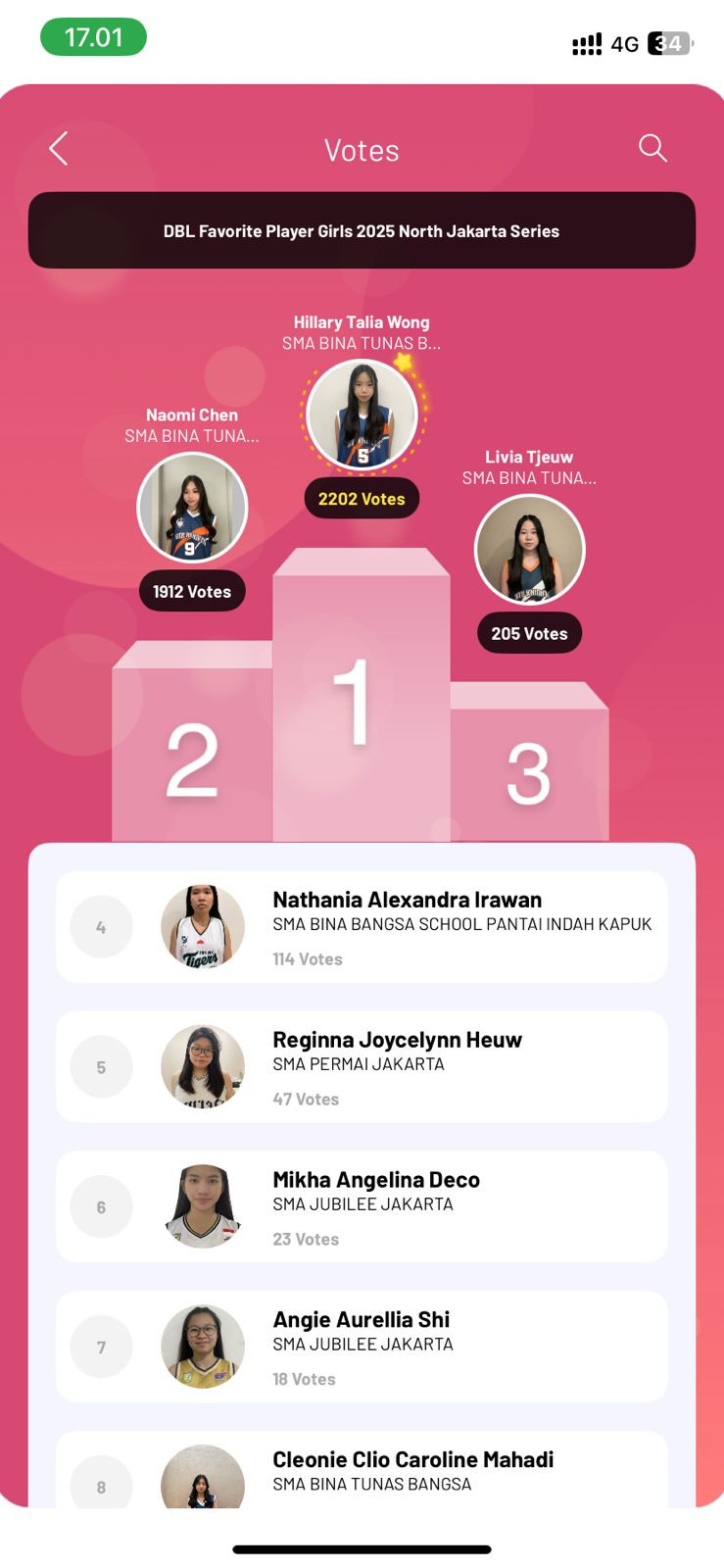Screen dimensions: 724x1568
Task: Open Hillary Talia Wong's first-place profile
Action: coord(362,415)
